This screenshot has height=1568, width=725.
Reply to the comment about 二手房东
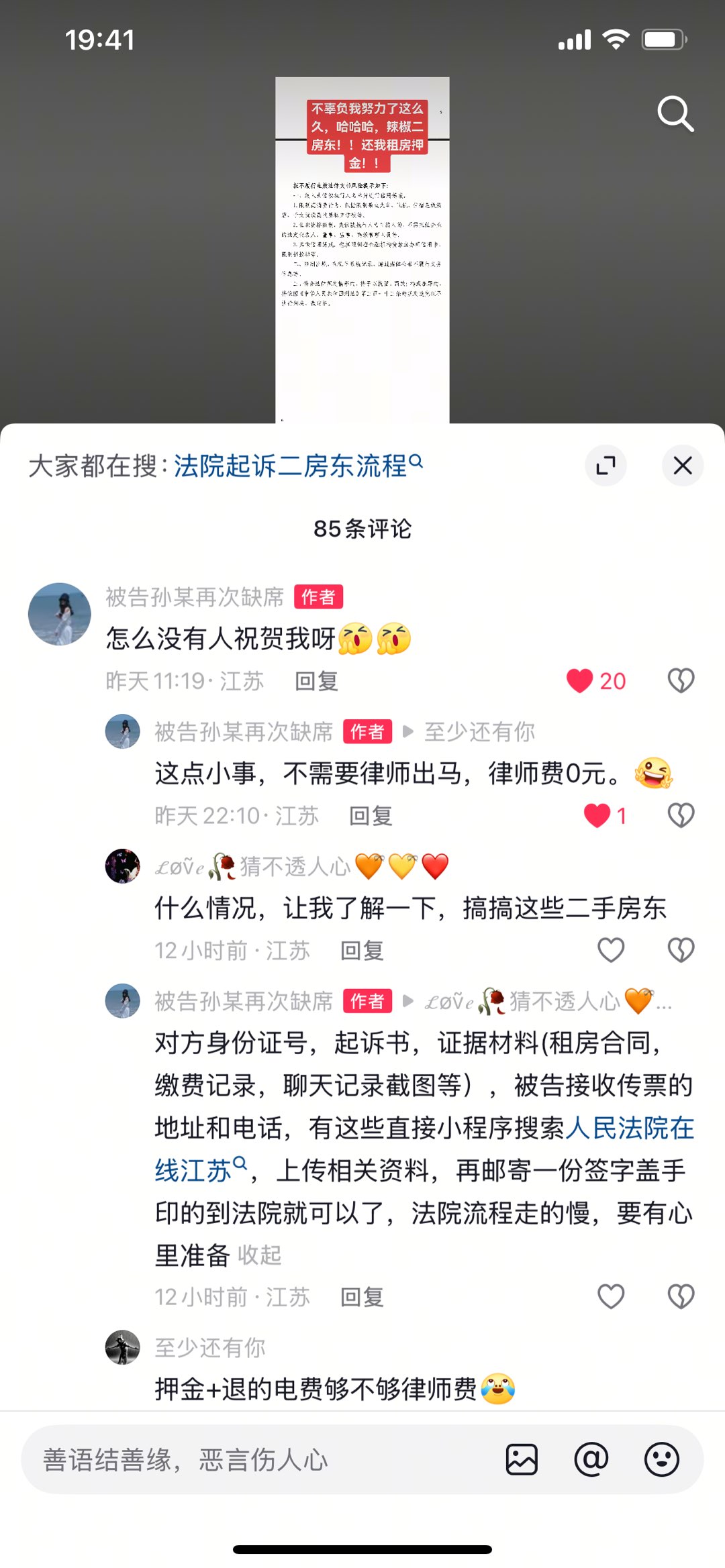(x=362, y=951)
